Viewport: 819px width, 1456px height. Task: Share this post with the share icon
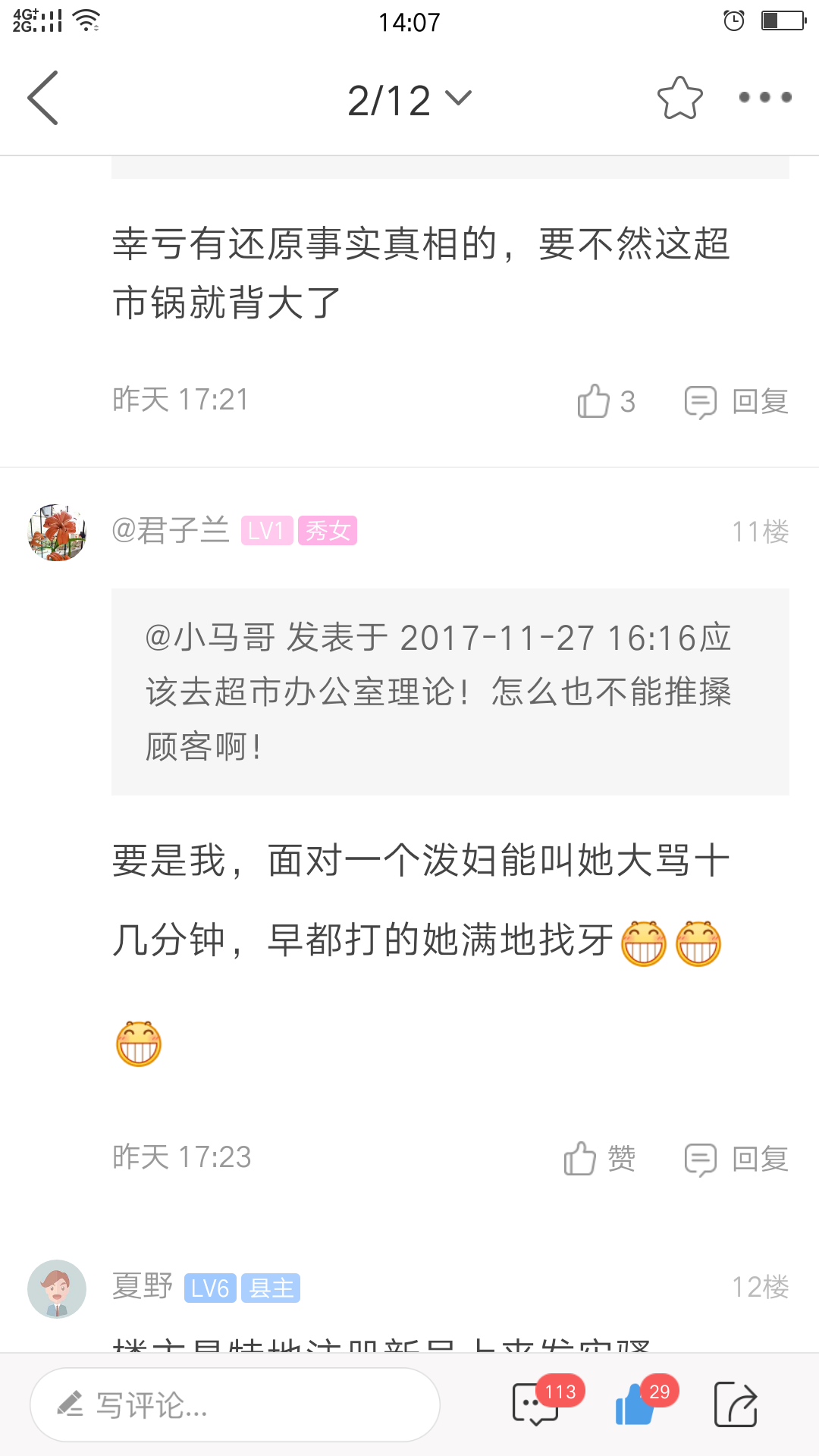pyautogui.click(x=736, y=1404)
